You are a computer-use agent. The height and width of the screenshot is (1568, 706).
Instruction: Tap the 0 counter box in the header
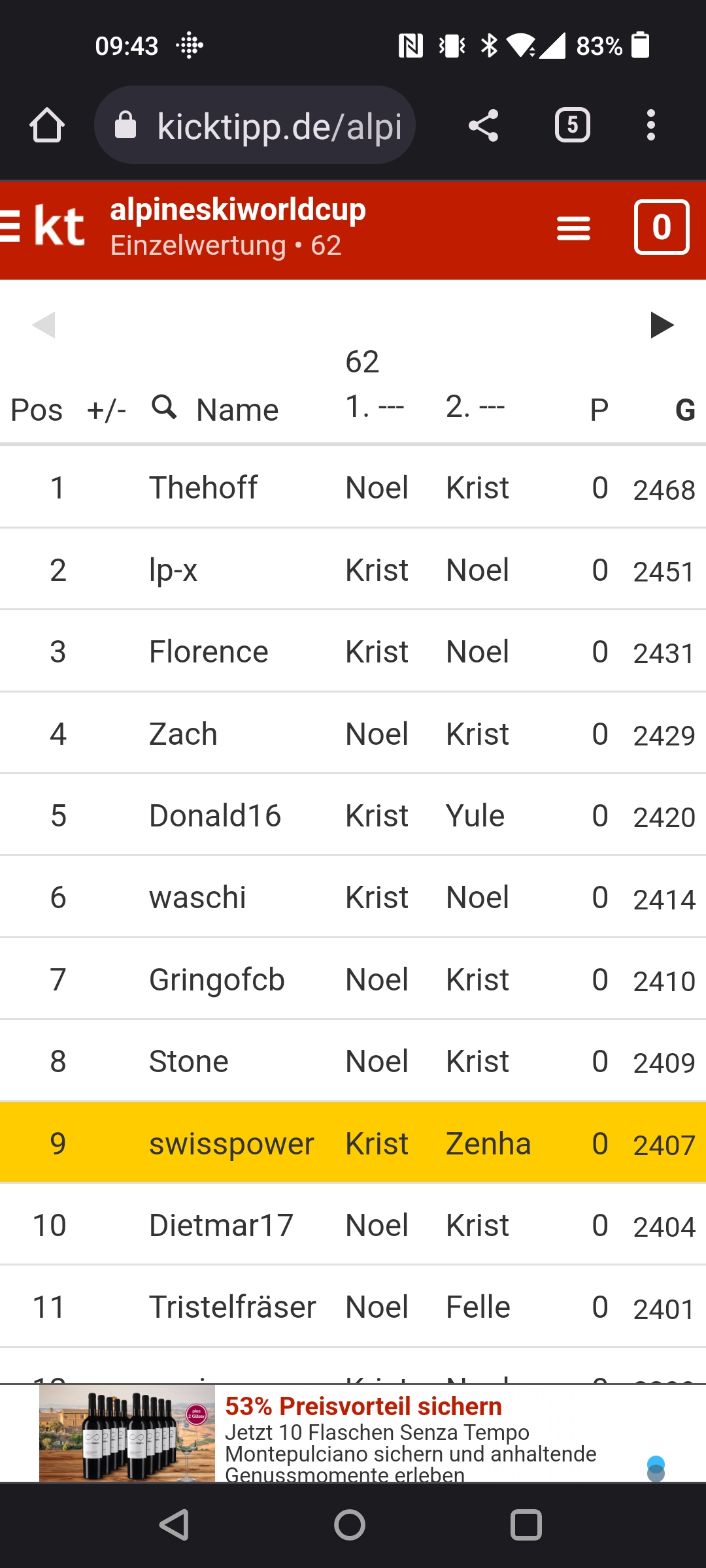coord(662,227)
